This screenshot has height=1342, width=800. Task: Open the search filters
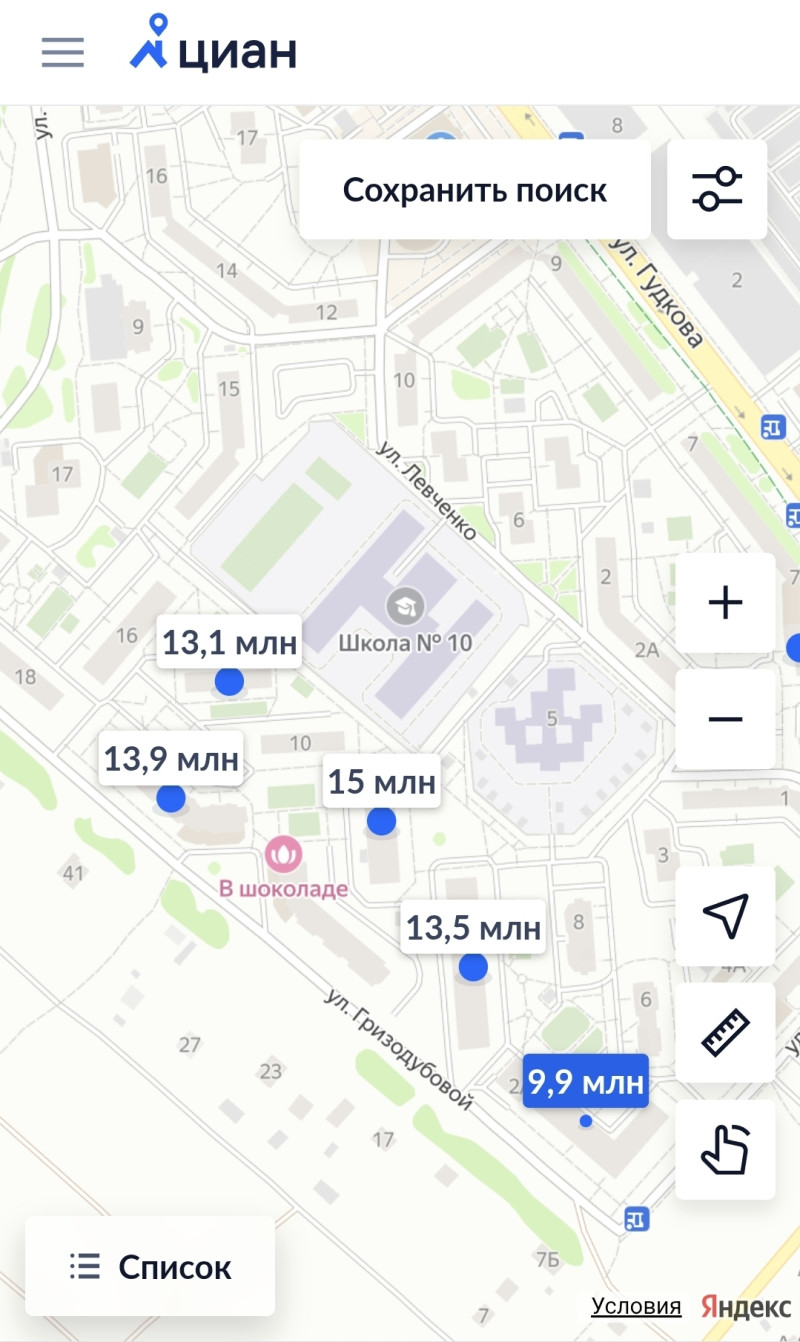point(717,190)
